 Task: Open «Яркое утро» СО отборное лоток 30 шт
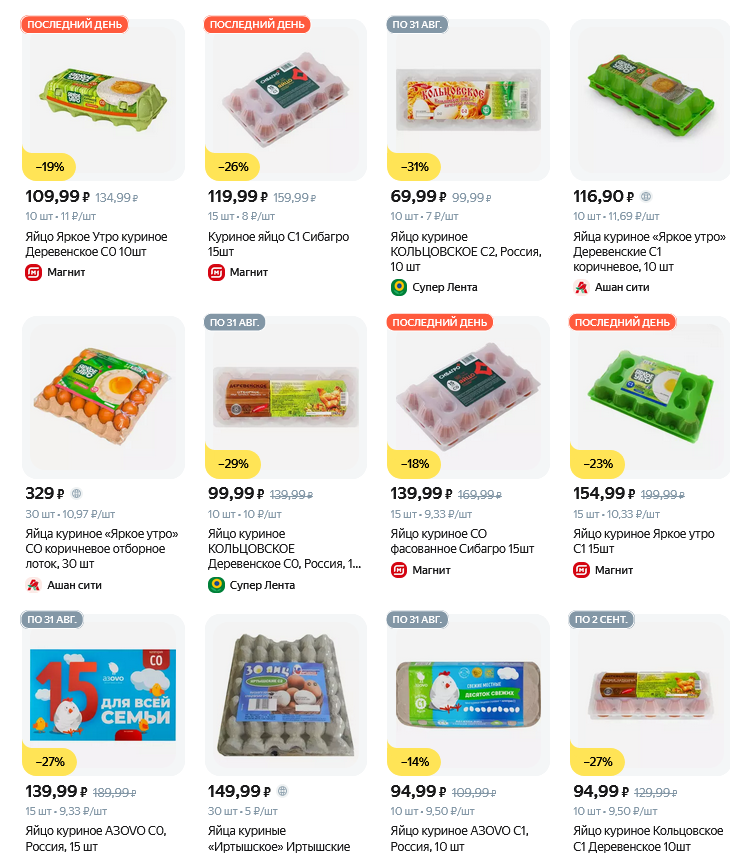[103, 396]
